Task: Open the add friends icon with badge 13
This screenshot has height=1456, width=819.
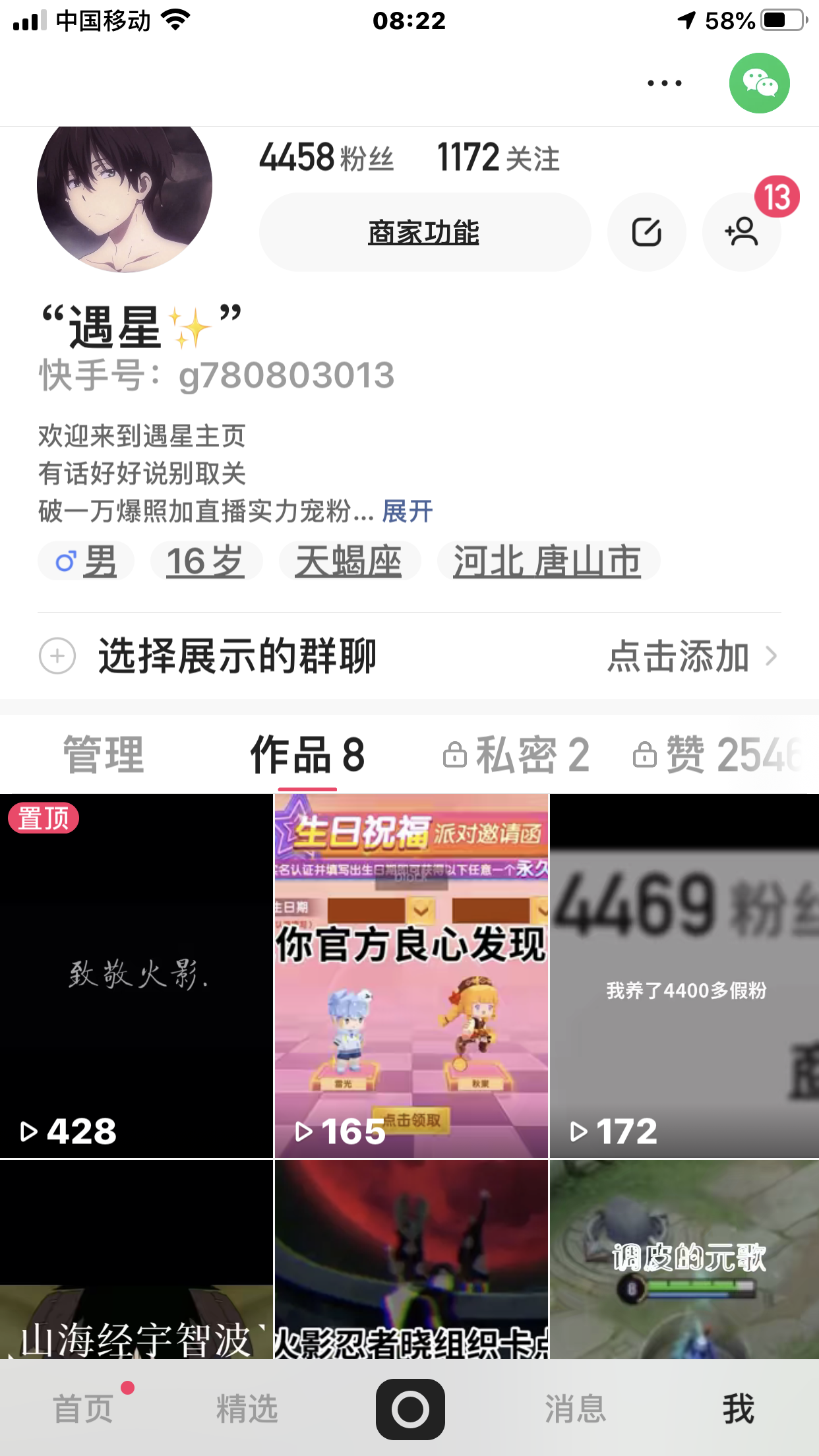Action: (x=742, y=232)
